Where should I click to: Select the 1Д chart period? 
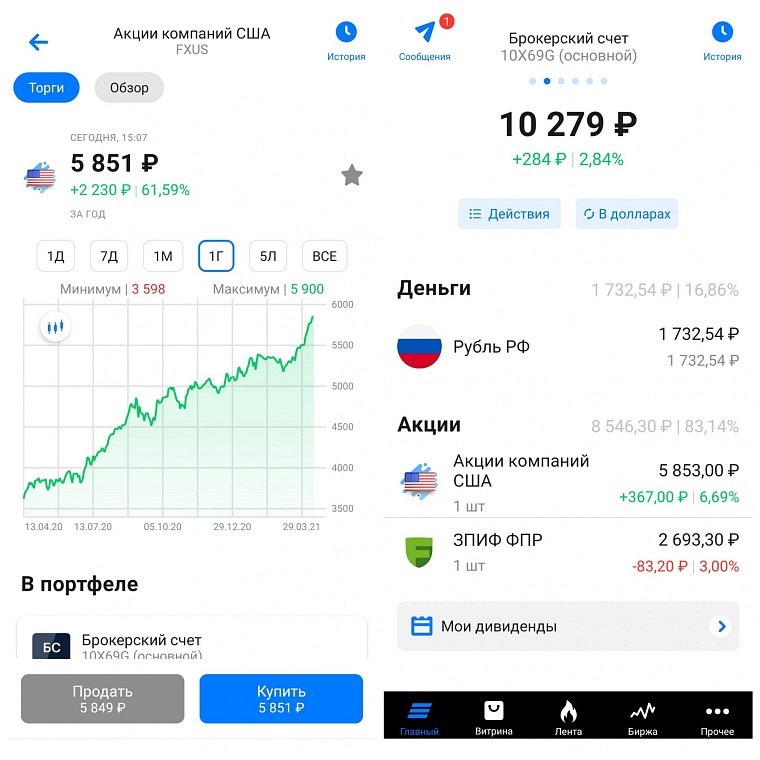55,256
